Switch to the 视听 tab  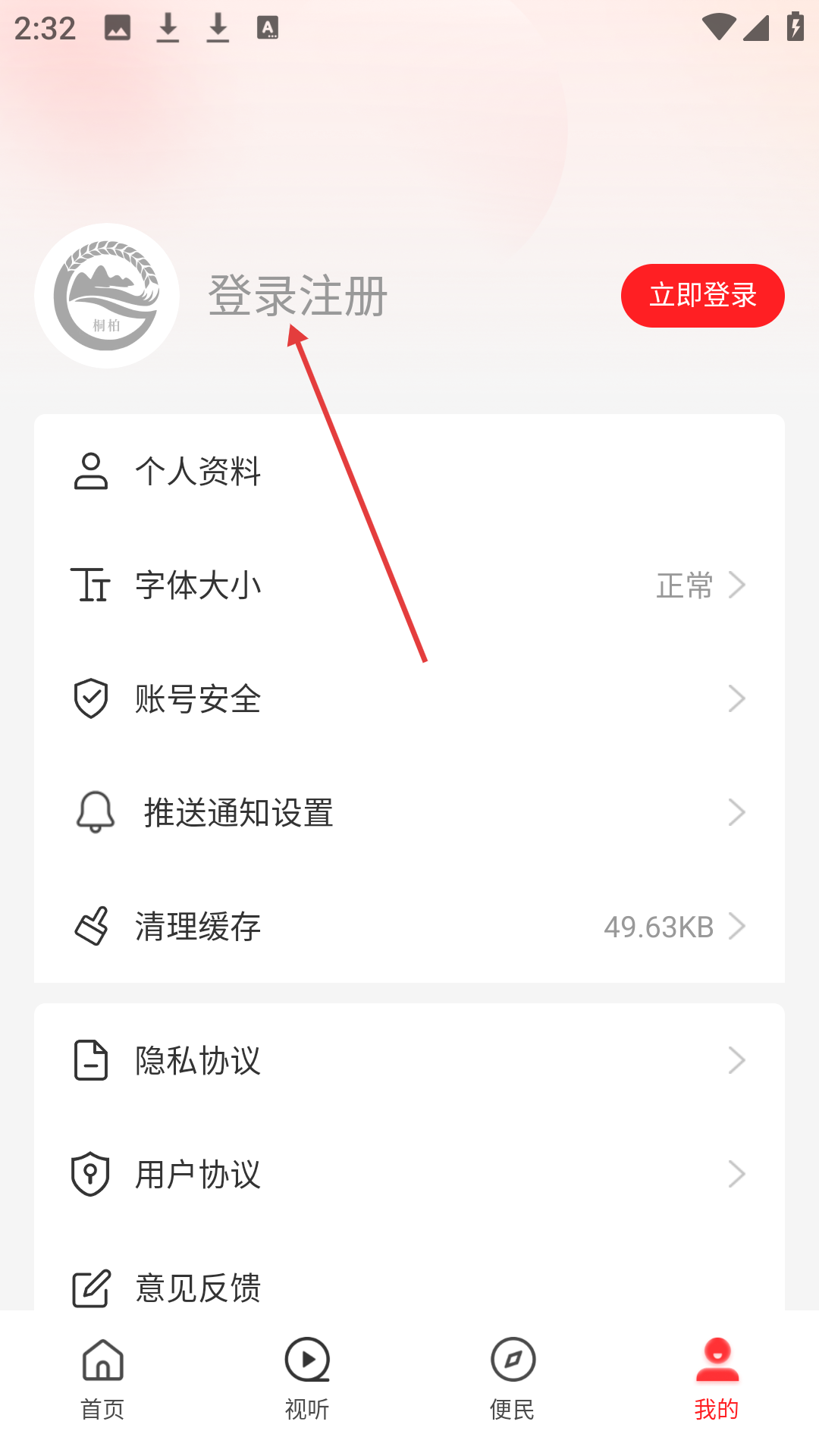pyautogui.click(x=307, y=1379)
